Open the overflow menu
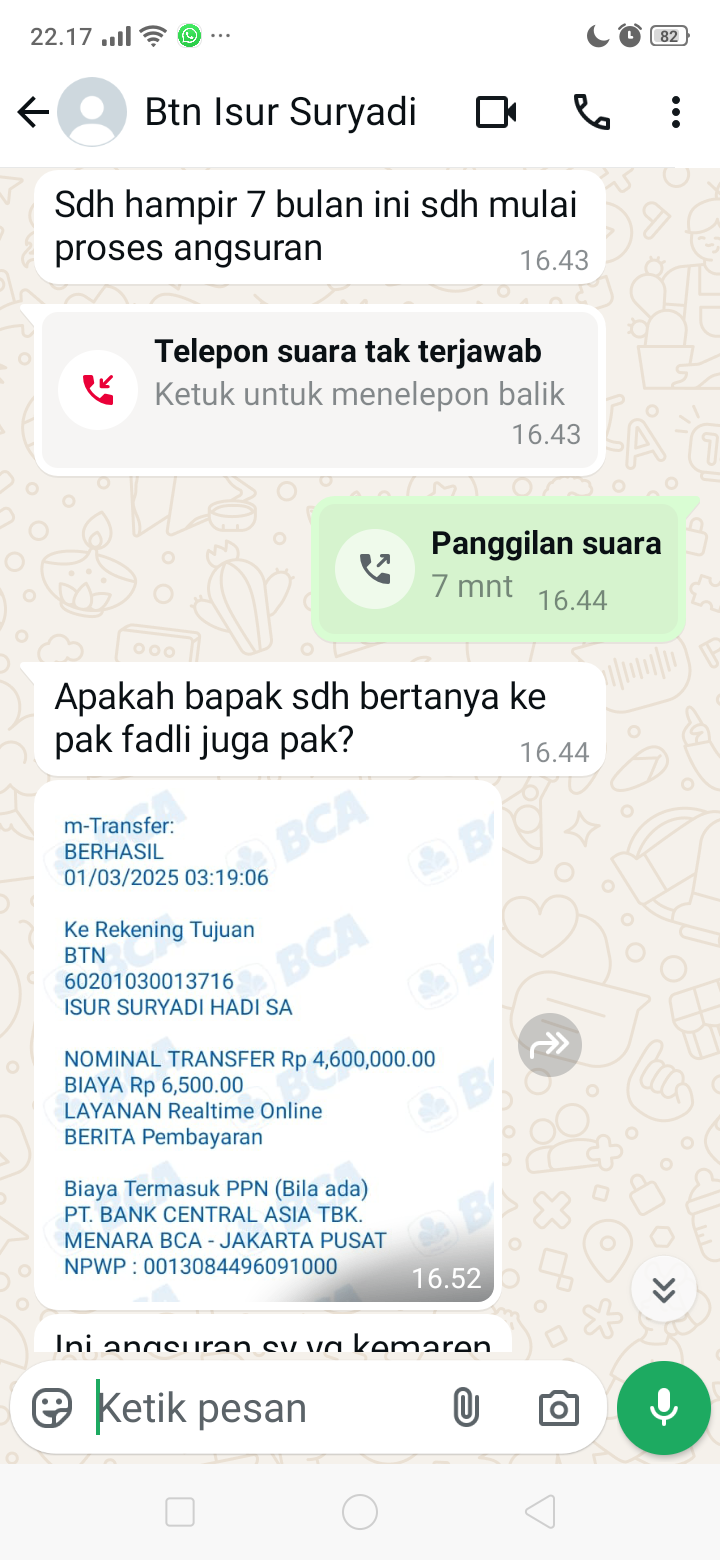 point(676,113)
